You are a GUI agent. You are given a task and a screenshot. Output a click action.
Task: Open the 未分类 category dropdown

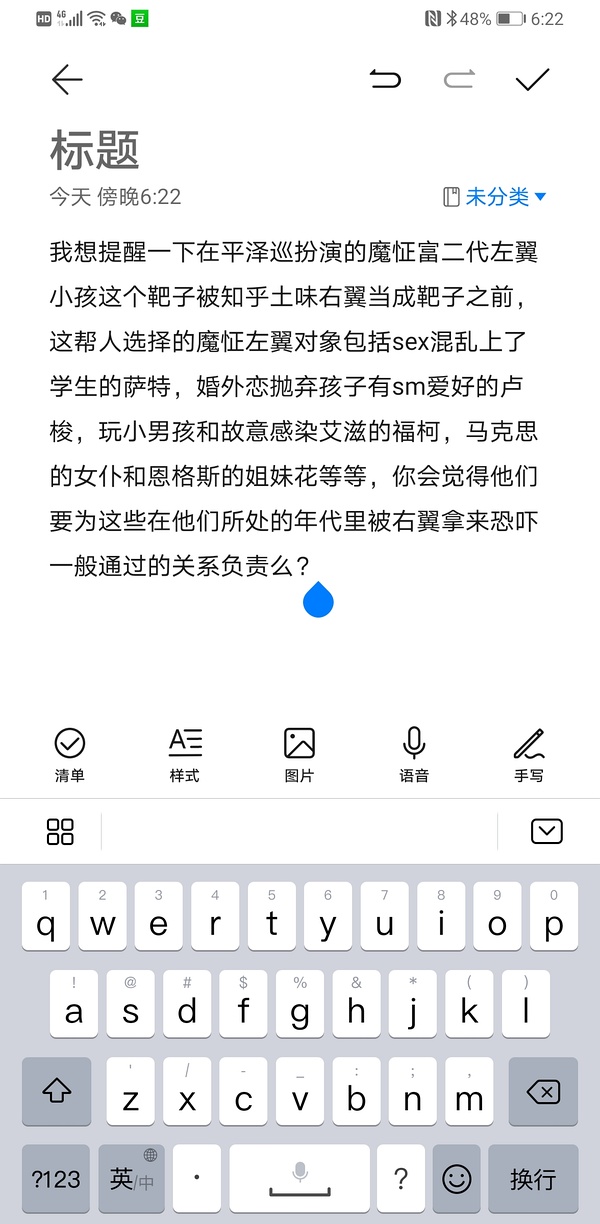coord(496,197)
